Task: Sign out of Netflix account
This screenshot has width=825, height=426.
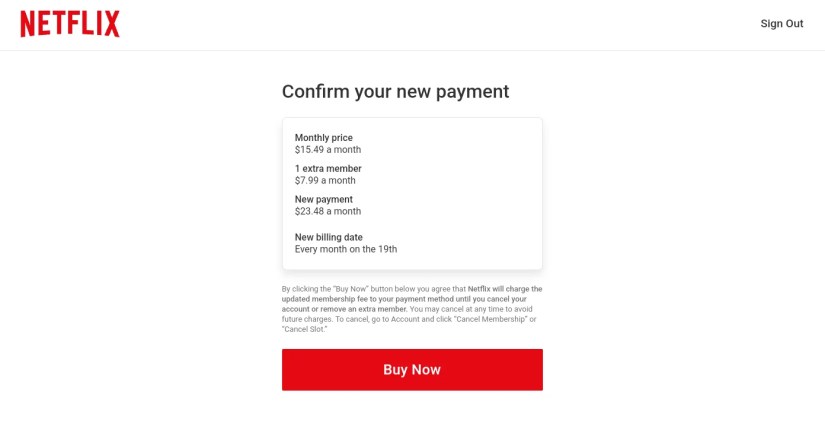Action: click(781, 24)
